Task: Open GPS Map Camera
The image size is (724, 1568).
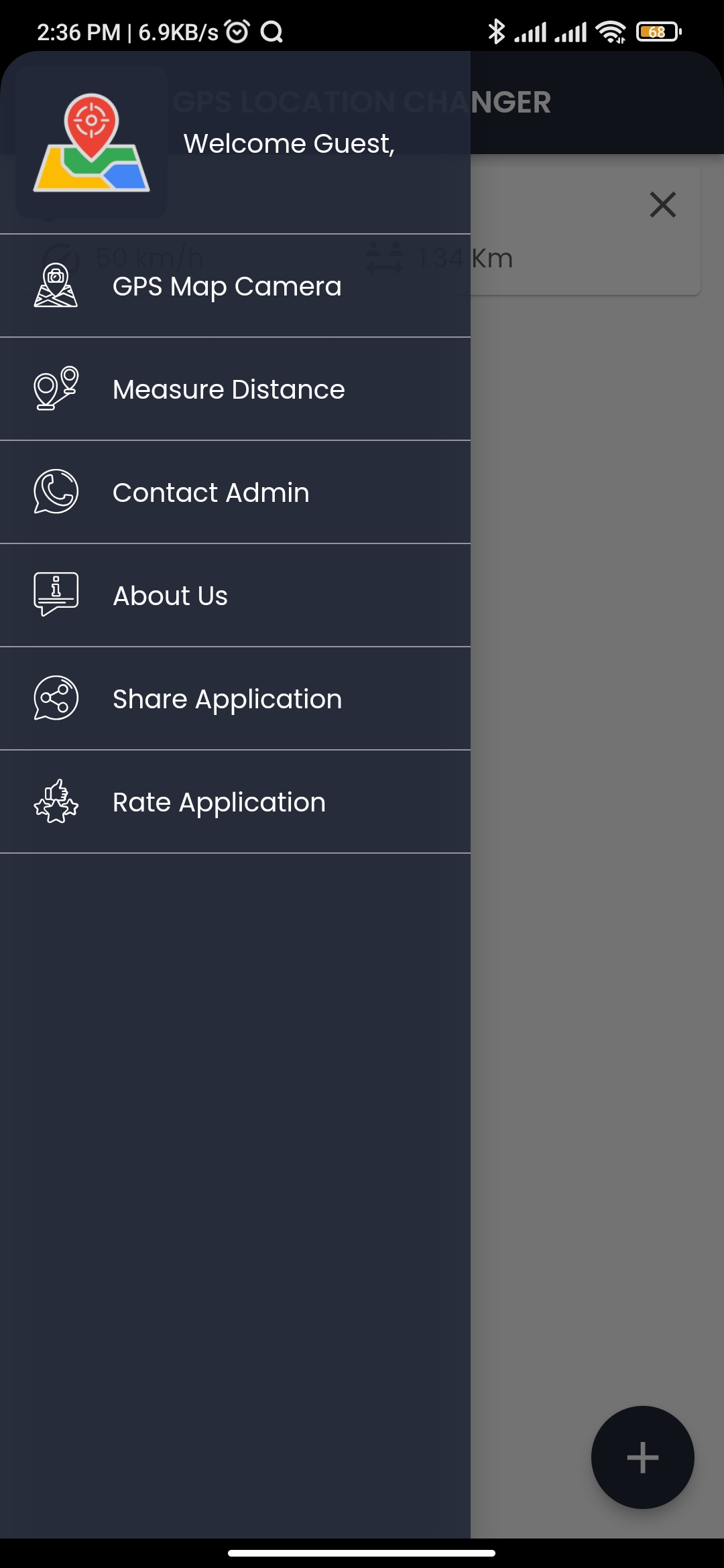Action: (227, 286)
